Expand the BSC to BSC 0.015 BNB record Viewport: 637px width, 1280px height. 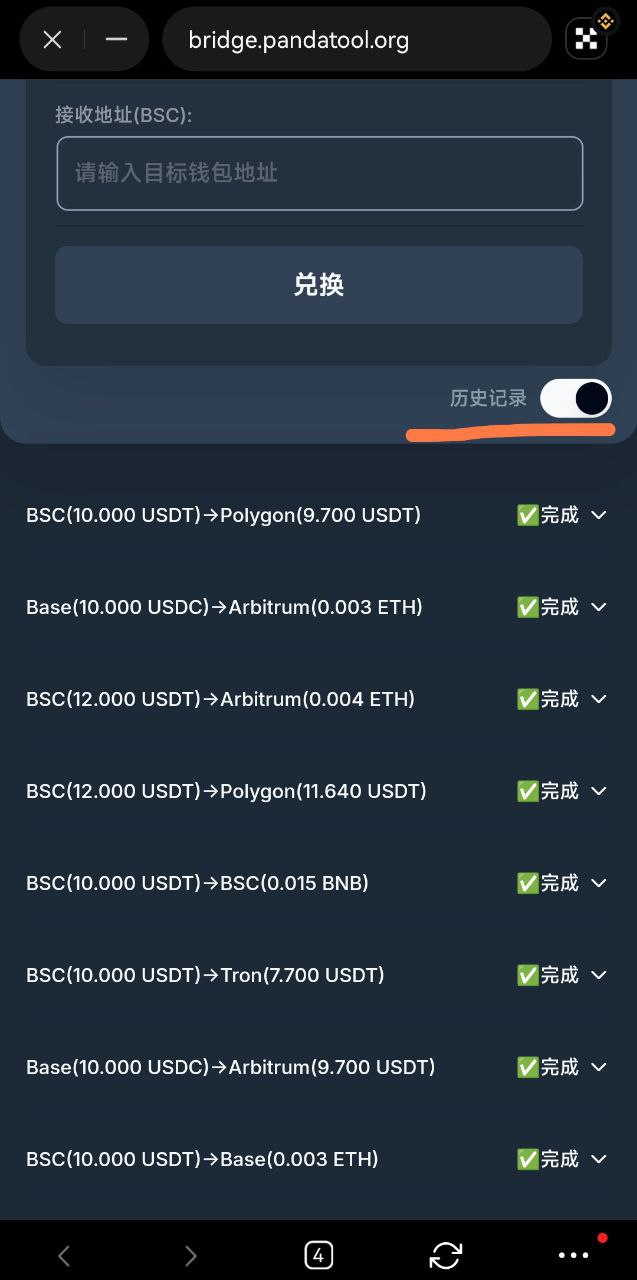[599, 883]
